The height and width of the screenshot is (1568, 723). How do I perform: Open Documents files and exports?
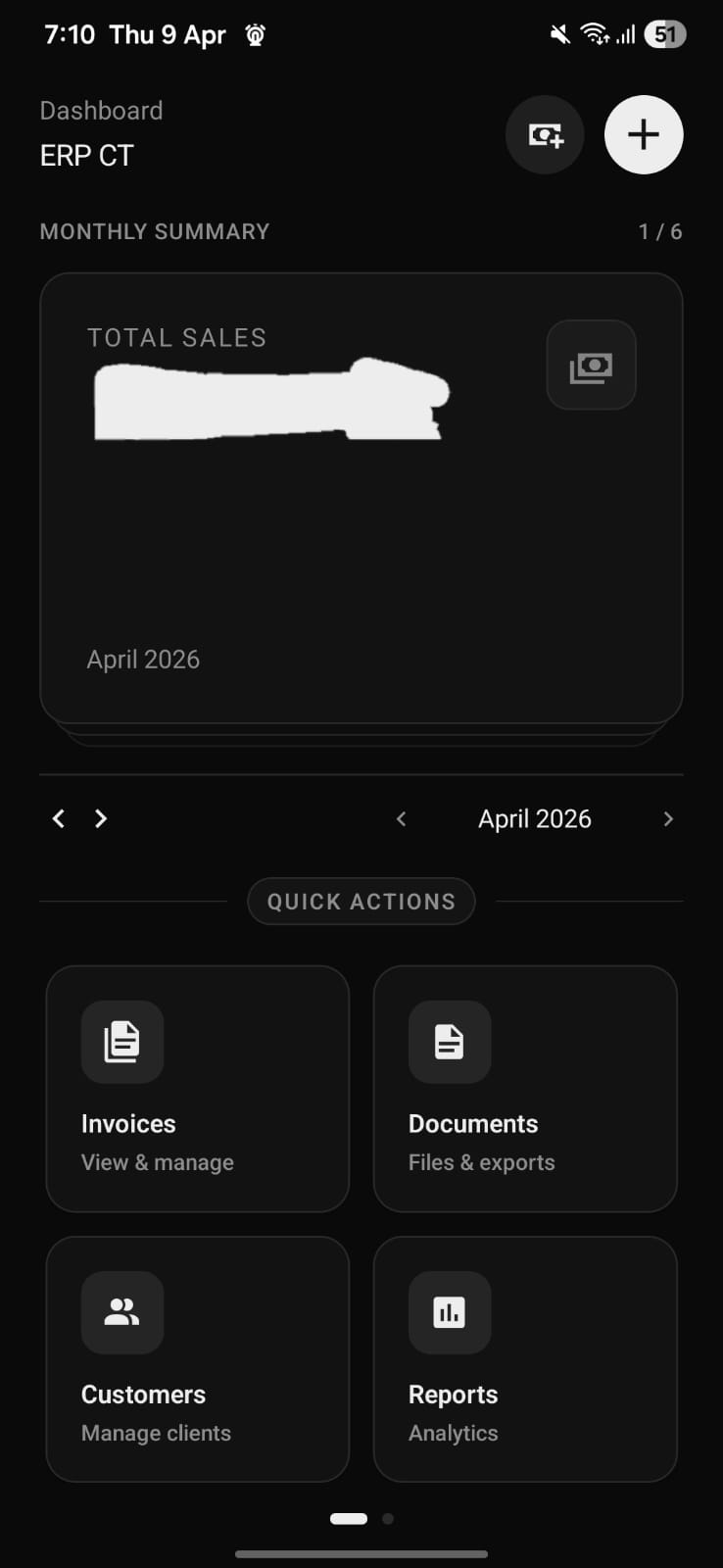coord(525,1089)
